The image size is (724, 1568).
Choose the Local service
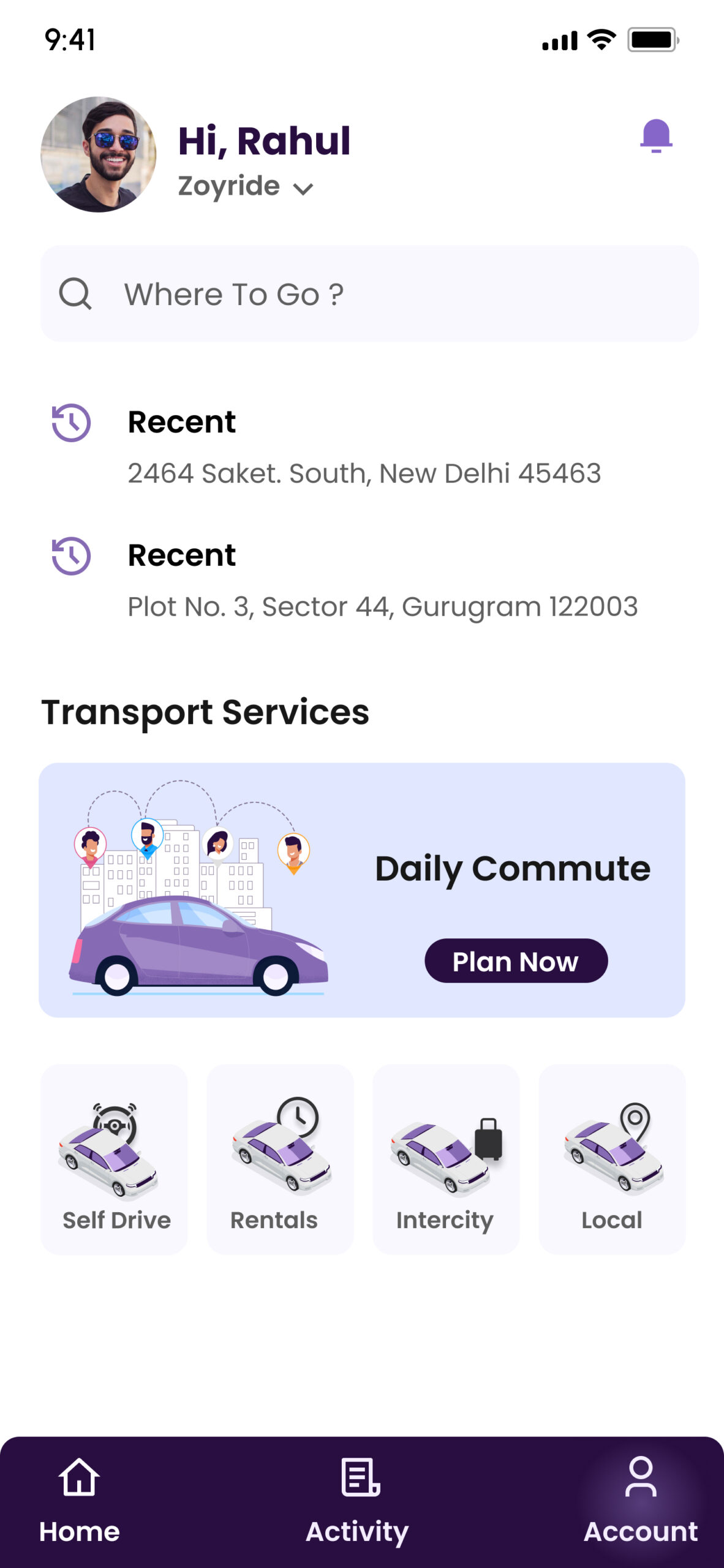pos(611,1159)
